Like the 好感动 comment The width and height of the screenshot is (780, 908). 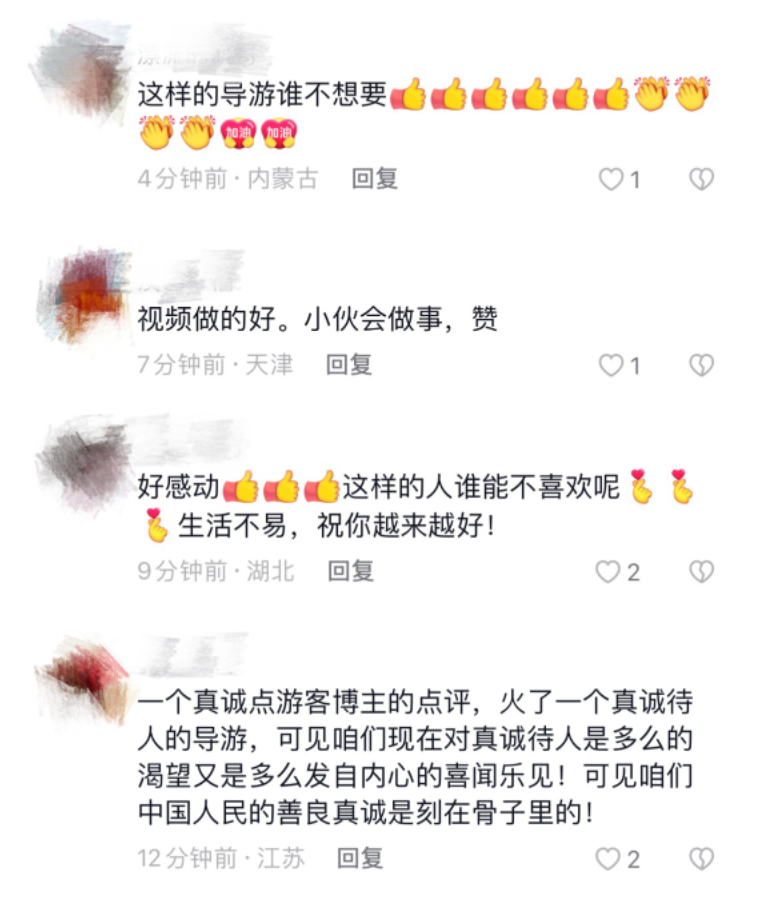609,571
